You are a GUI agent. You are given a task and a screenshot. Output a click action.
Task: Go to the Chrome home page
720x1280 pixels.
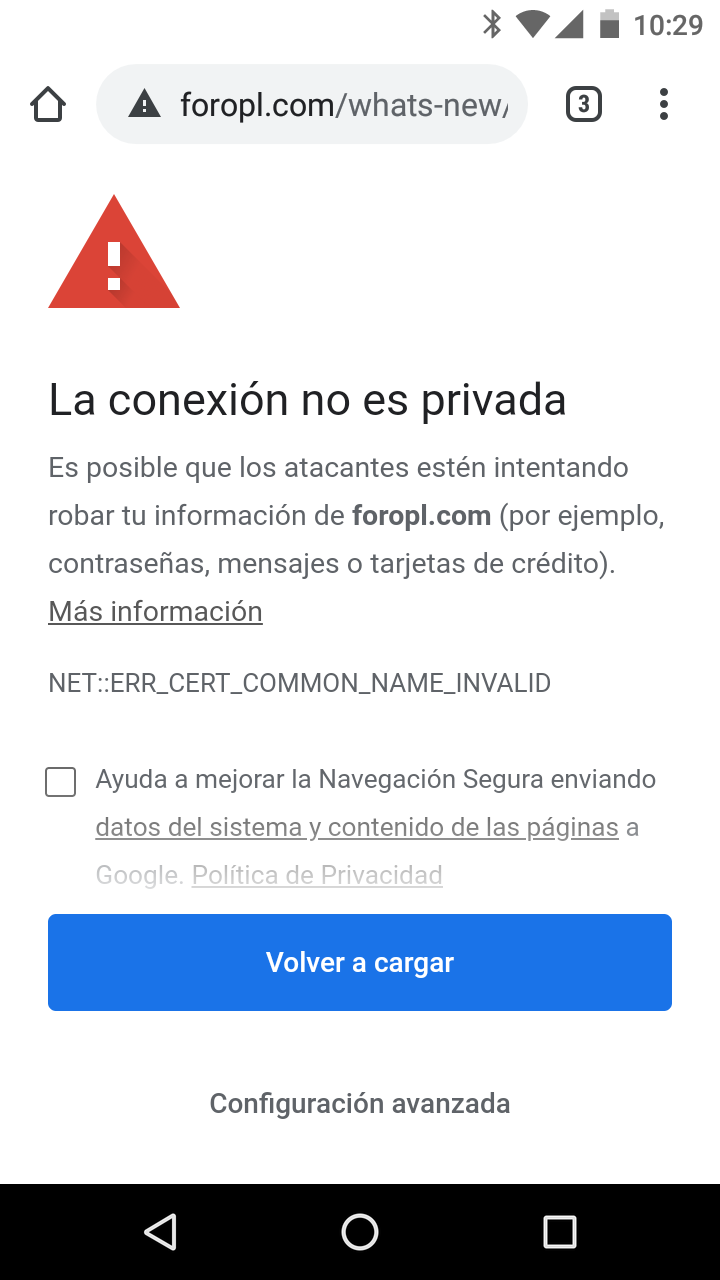48,104
